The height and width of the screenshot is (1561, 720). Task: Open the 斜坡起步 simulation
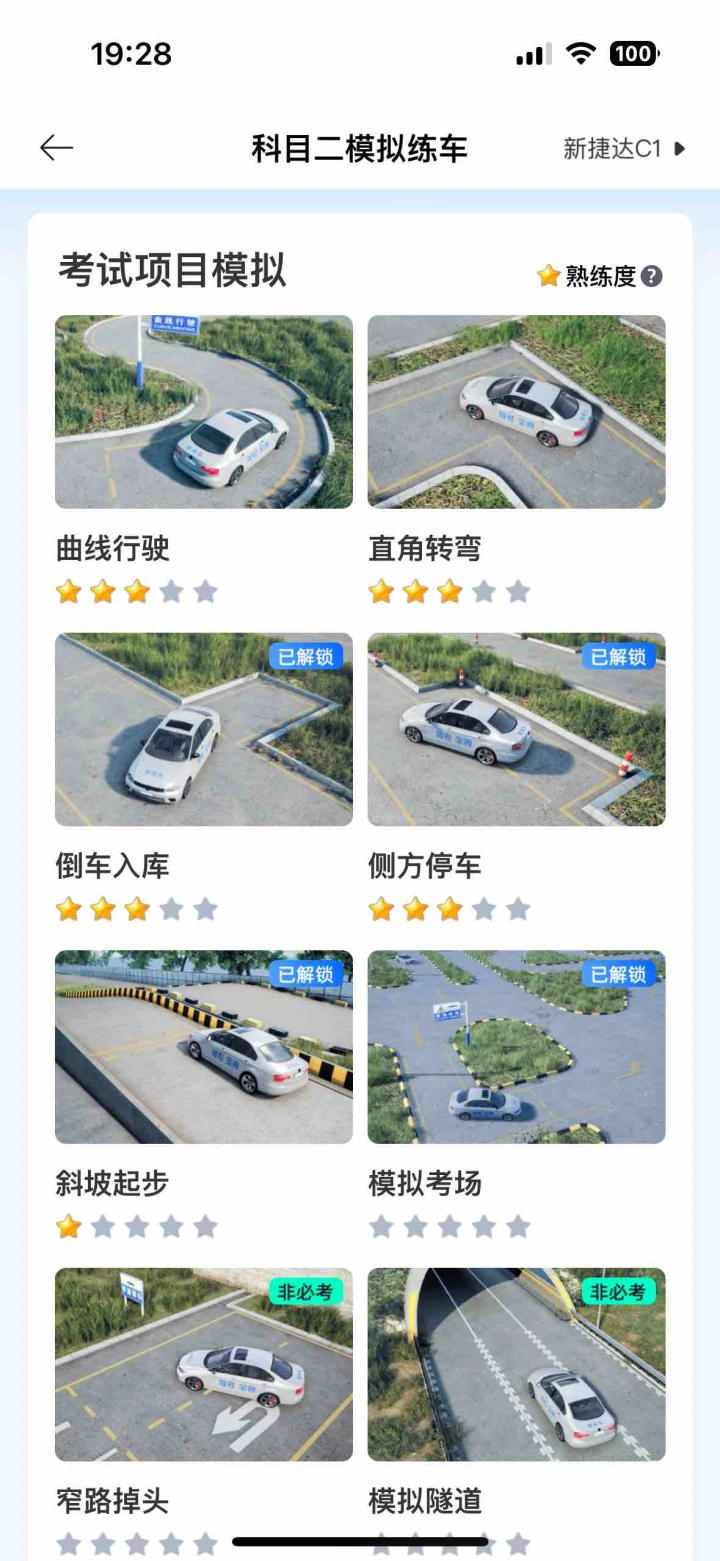click(x=204, y=1047)
